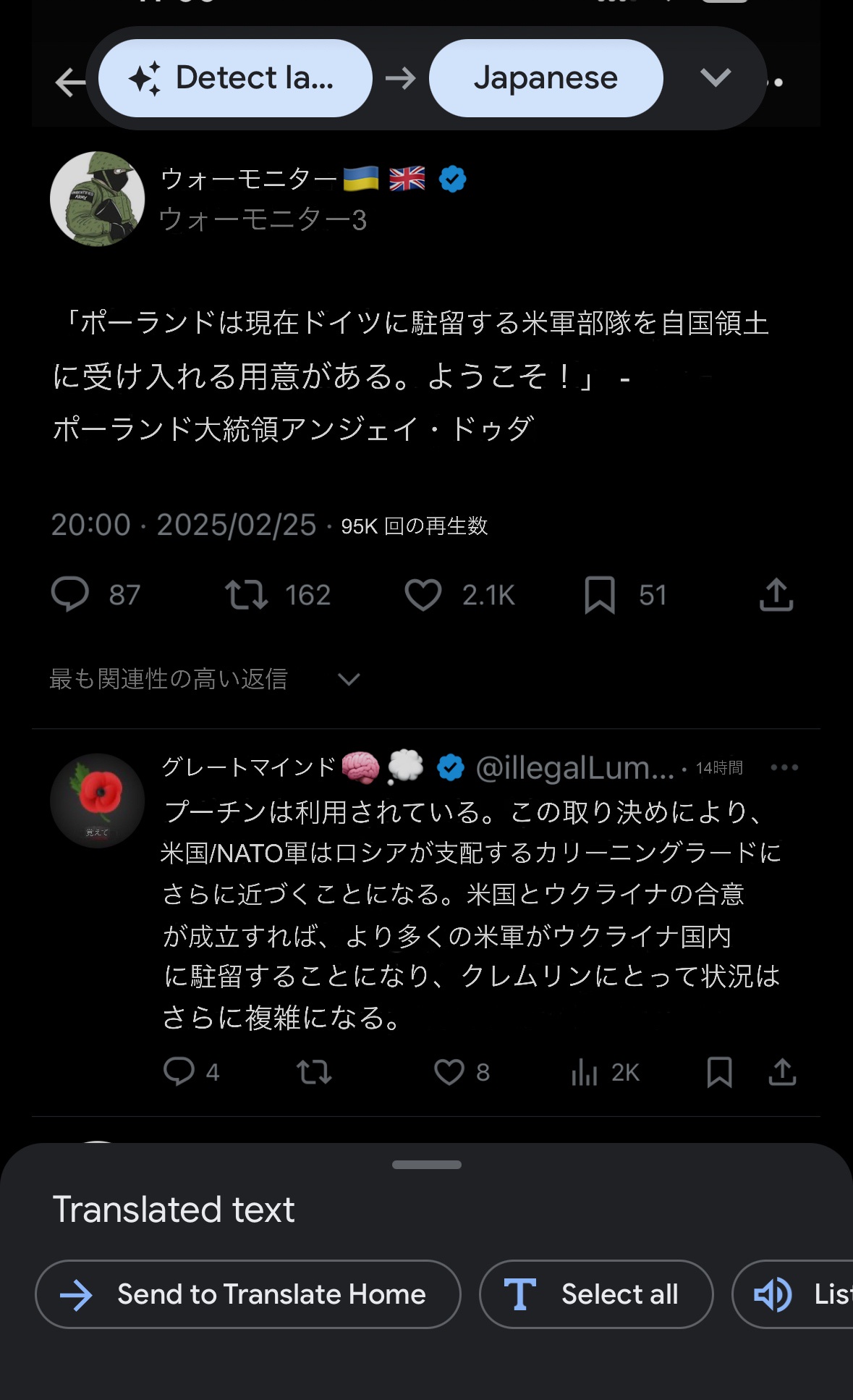Tap Send to Translate Home
The height and width of the screenshot is (1400, 853).
coord(247,1294)
